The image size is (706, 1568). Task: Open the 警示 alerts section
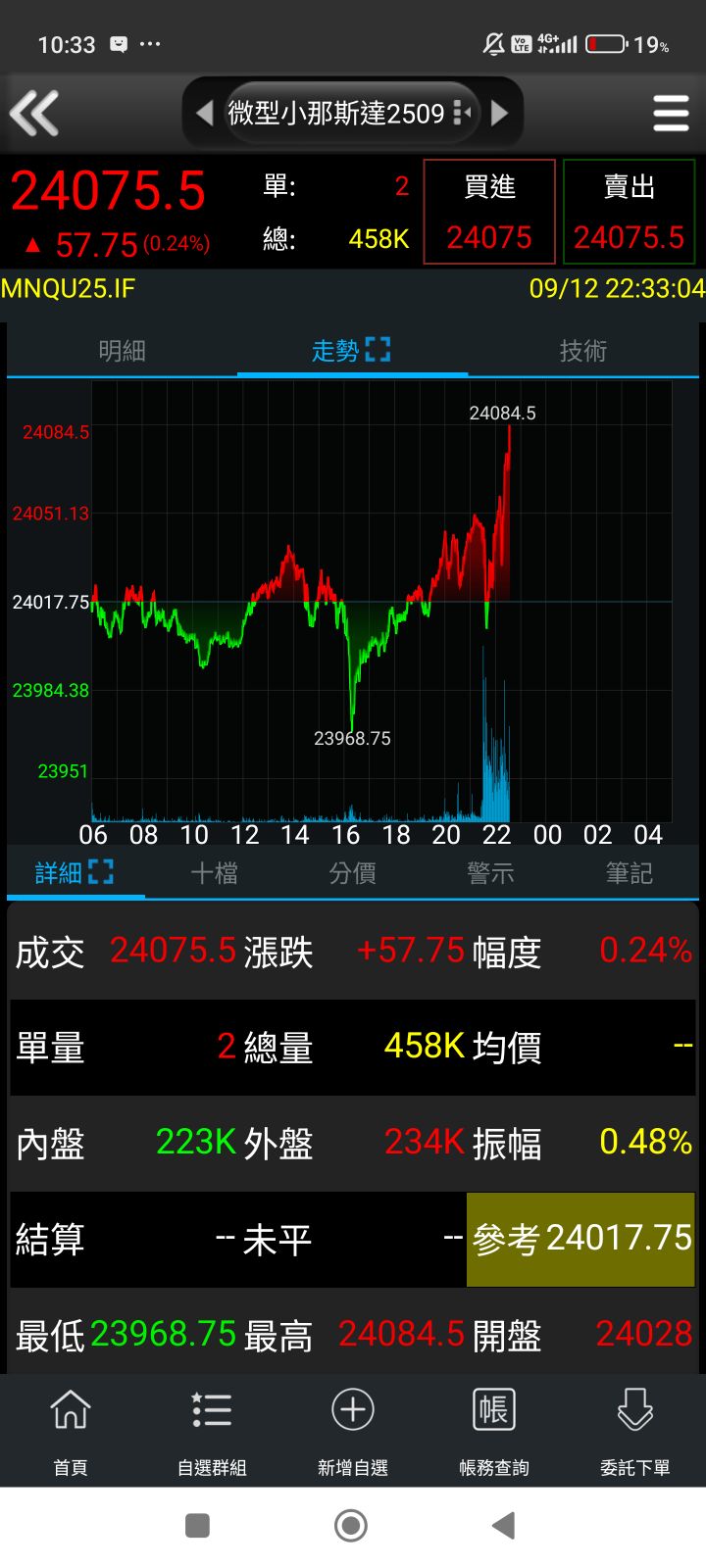tap(490, 872)
